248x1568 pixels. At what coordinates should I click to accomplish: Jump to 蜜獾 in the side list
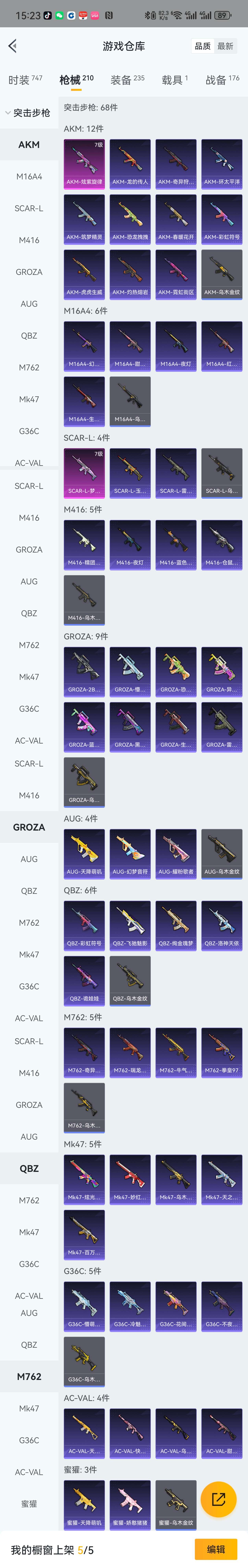29,1504
